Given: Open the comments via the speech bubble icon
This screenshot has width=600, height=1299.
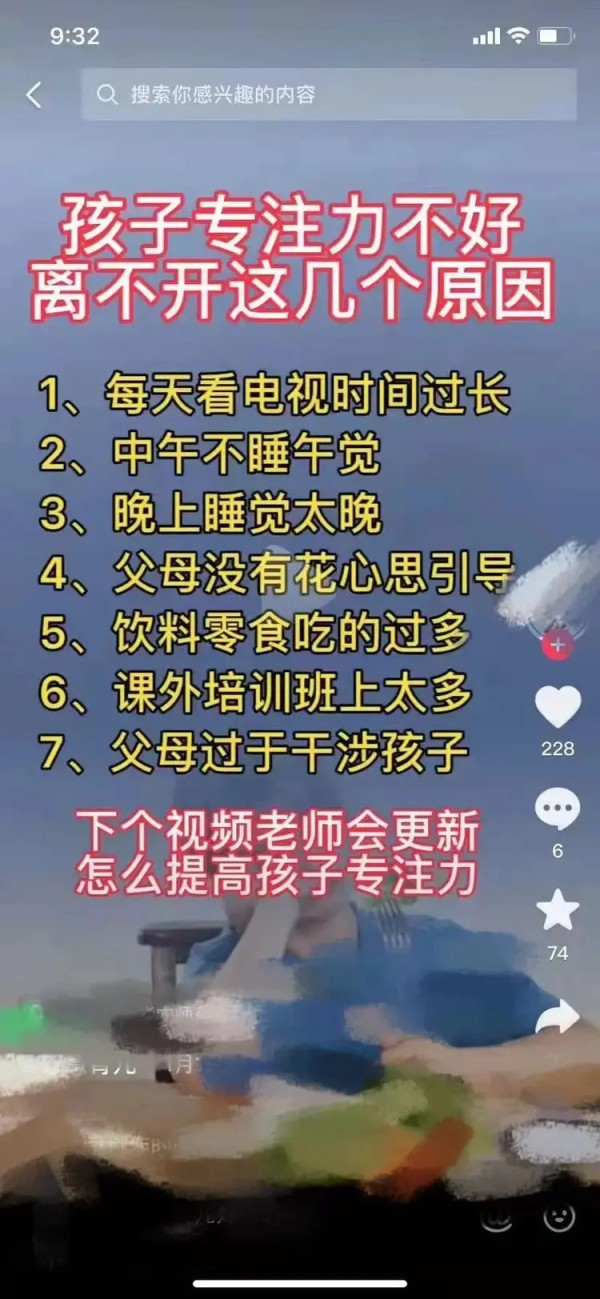Looking at the screenshot, I should tap(558, 809).
